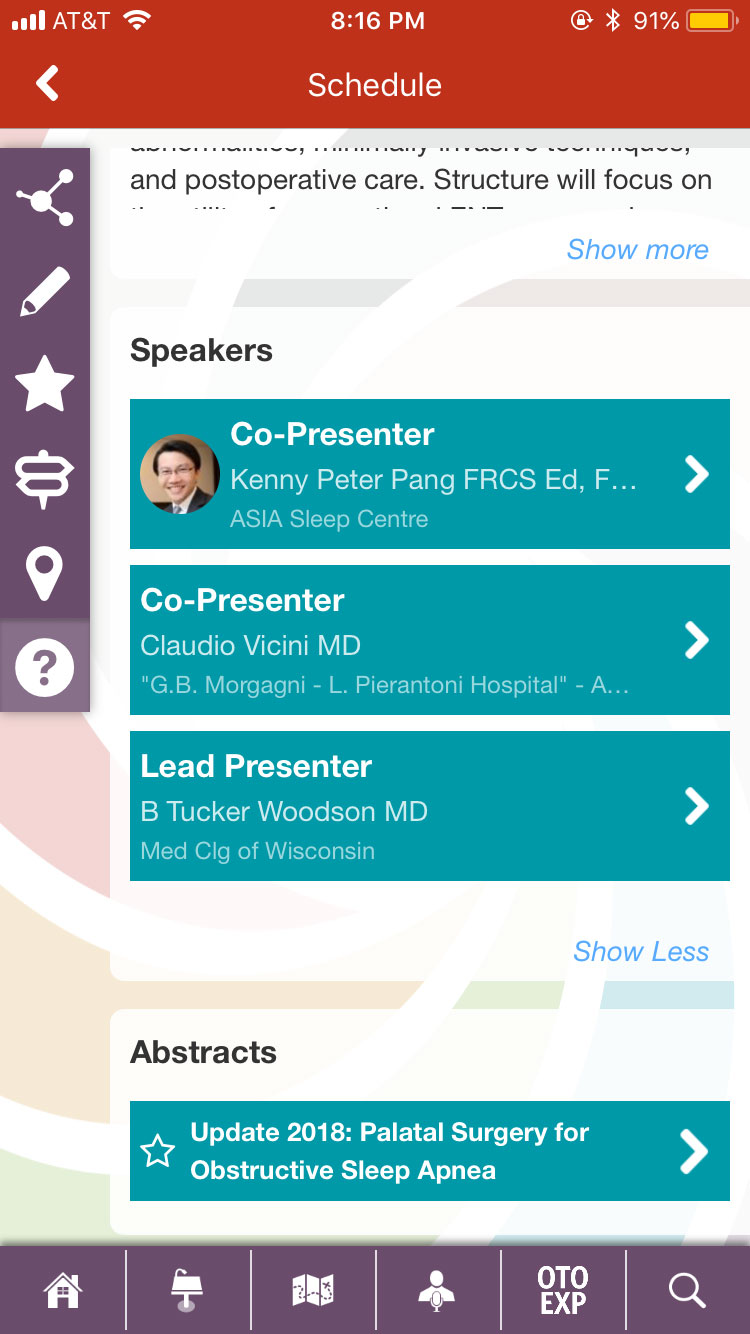
Task: Open the presentation podium tab
Action: 187,1291
